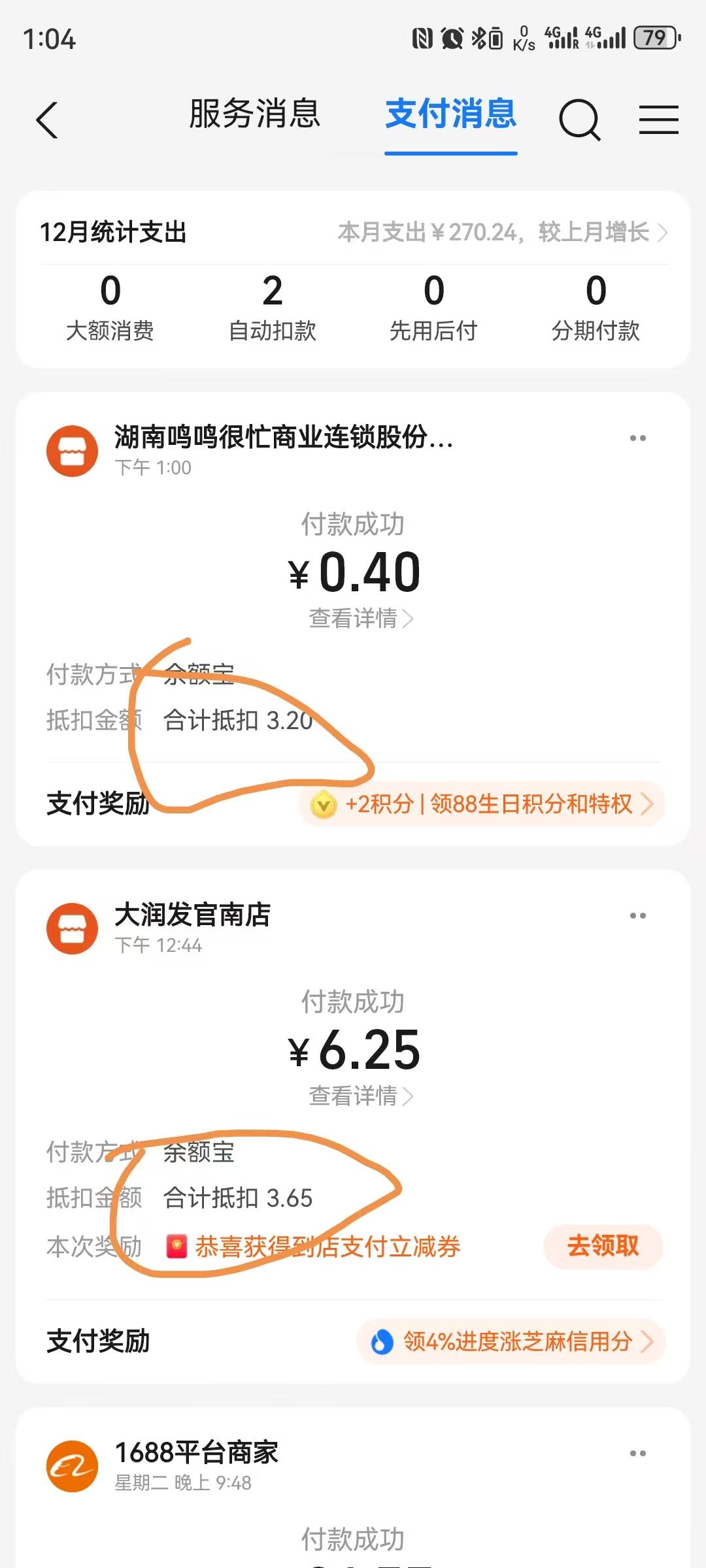
Task: Select the 支付消息 tab
Action: [x=451, y=114]
